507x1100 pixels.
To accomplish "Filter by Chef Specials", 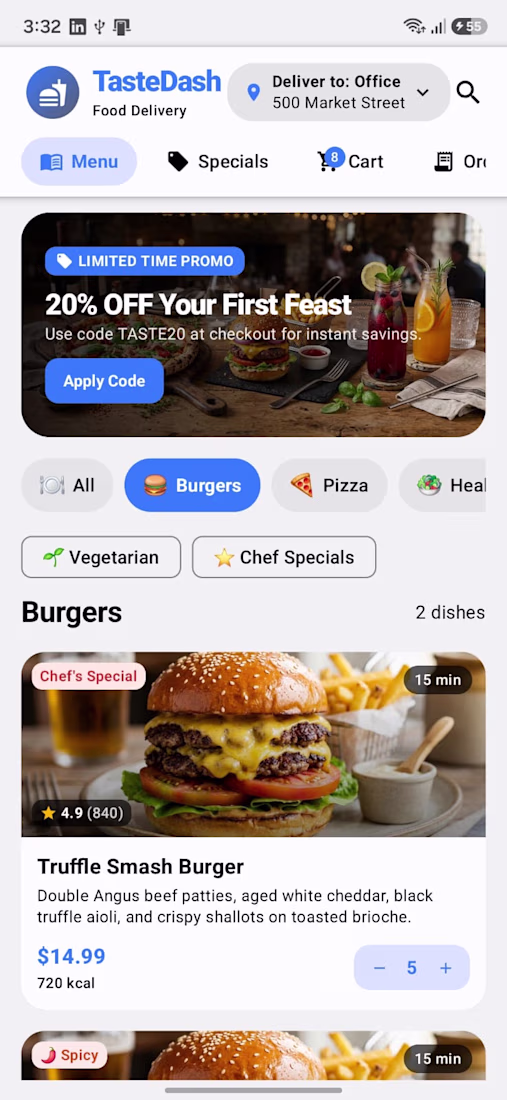I will pos(284,557).
